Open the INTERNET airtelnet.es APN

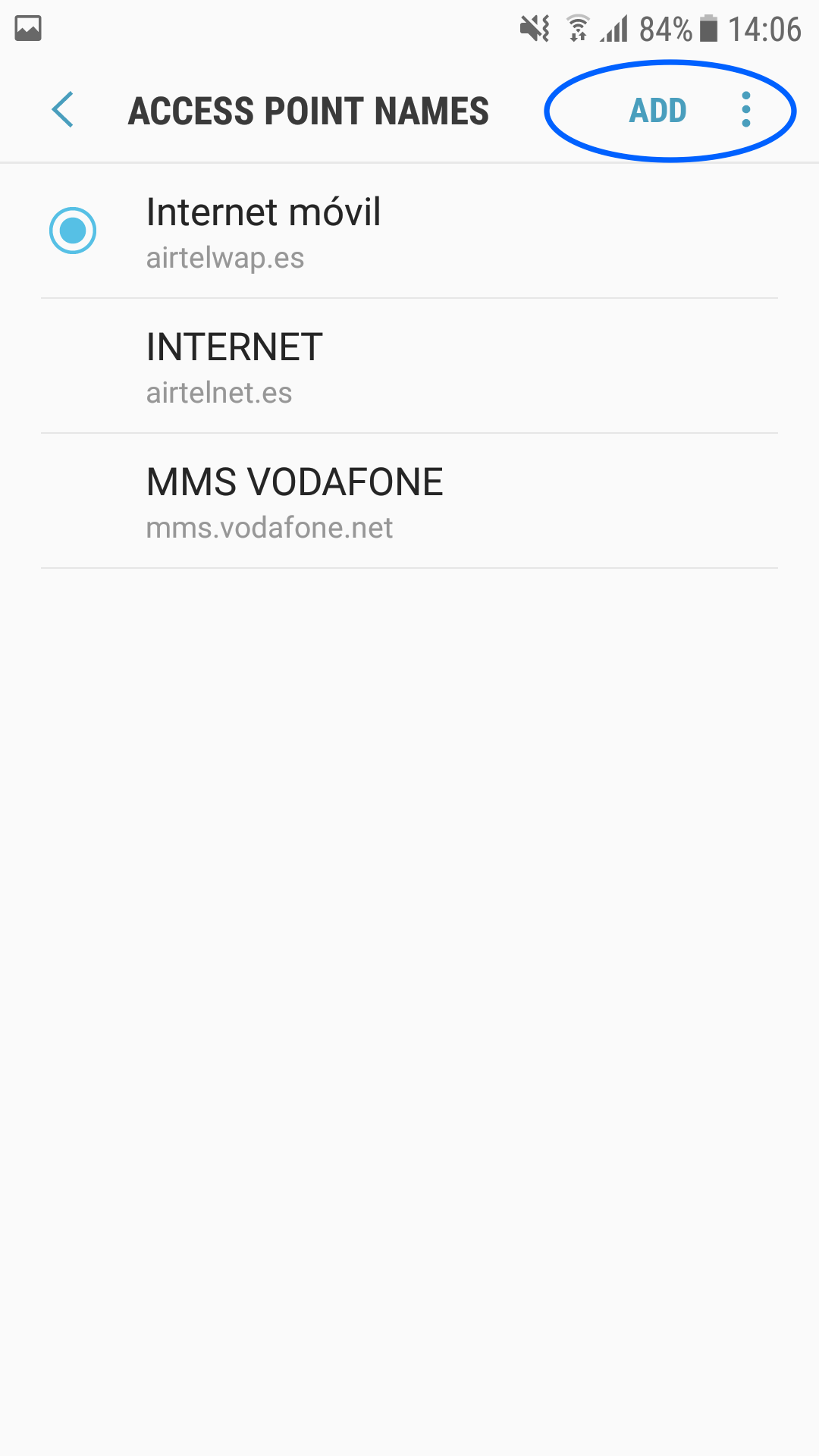409,366
